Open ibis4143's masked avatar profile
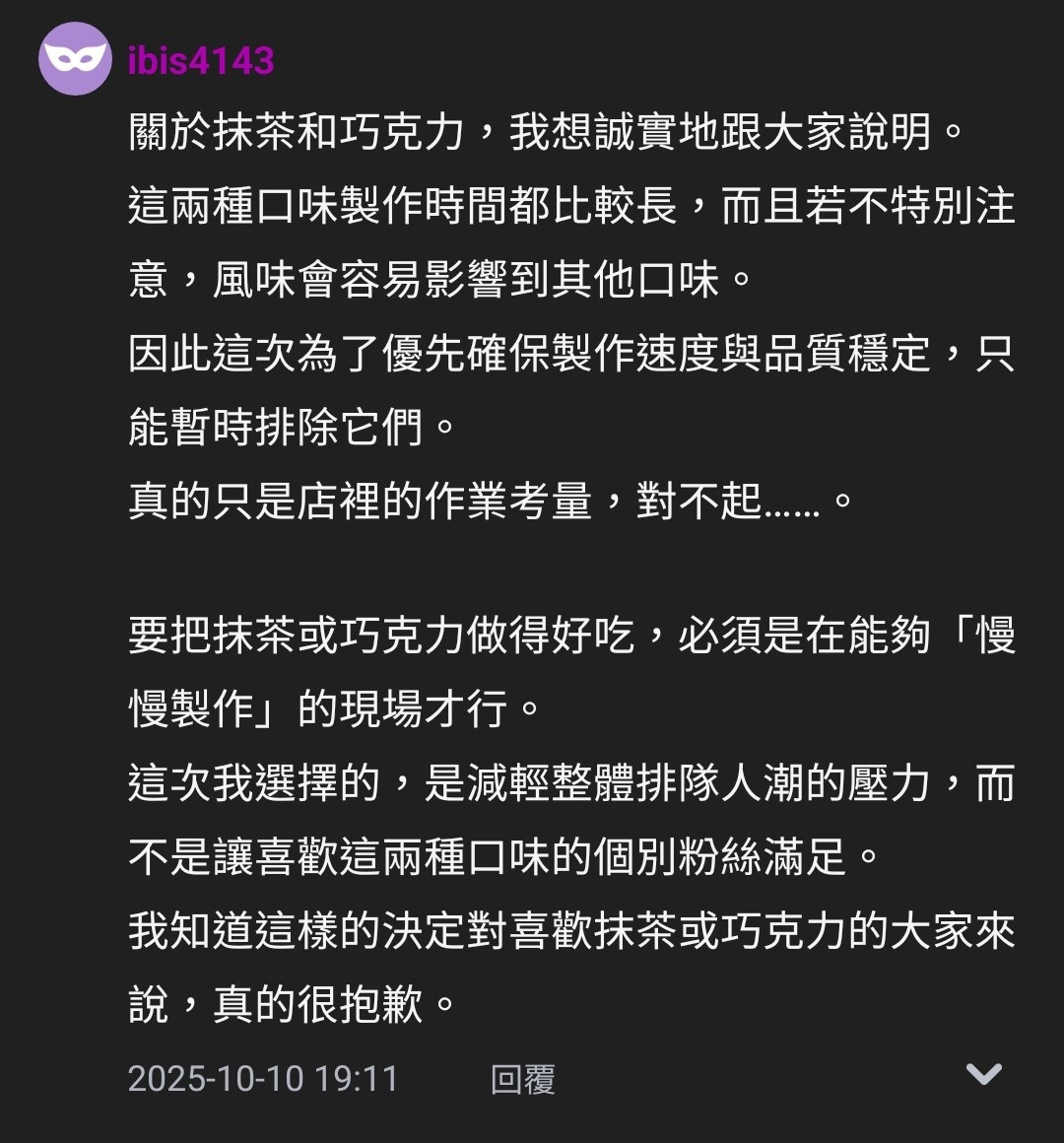 (x=75, y=59)
